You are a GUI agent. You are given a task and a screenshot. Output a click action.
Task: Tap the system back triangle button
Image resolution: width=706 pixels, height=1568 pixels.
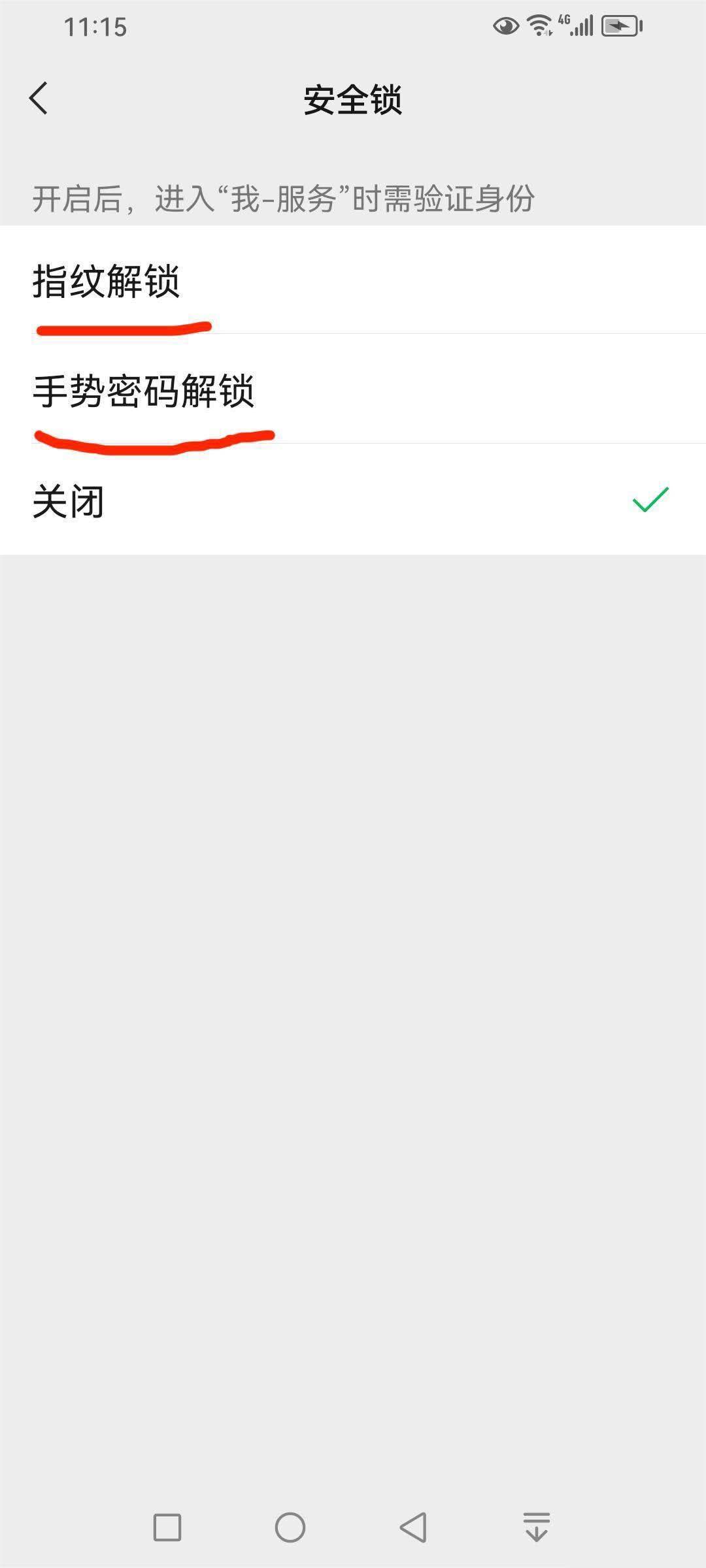(x=413, y=1527)
